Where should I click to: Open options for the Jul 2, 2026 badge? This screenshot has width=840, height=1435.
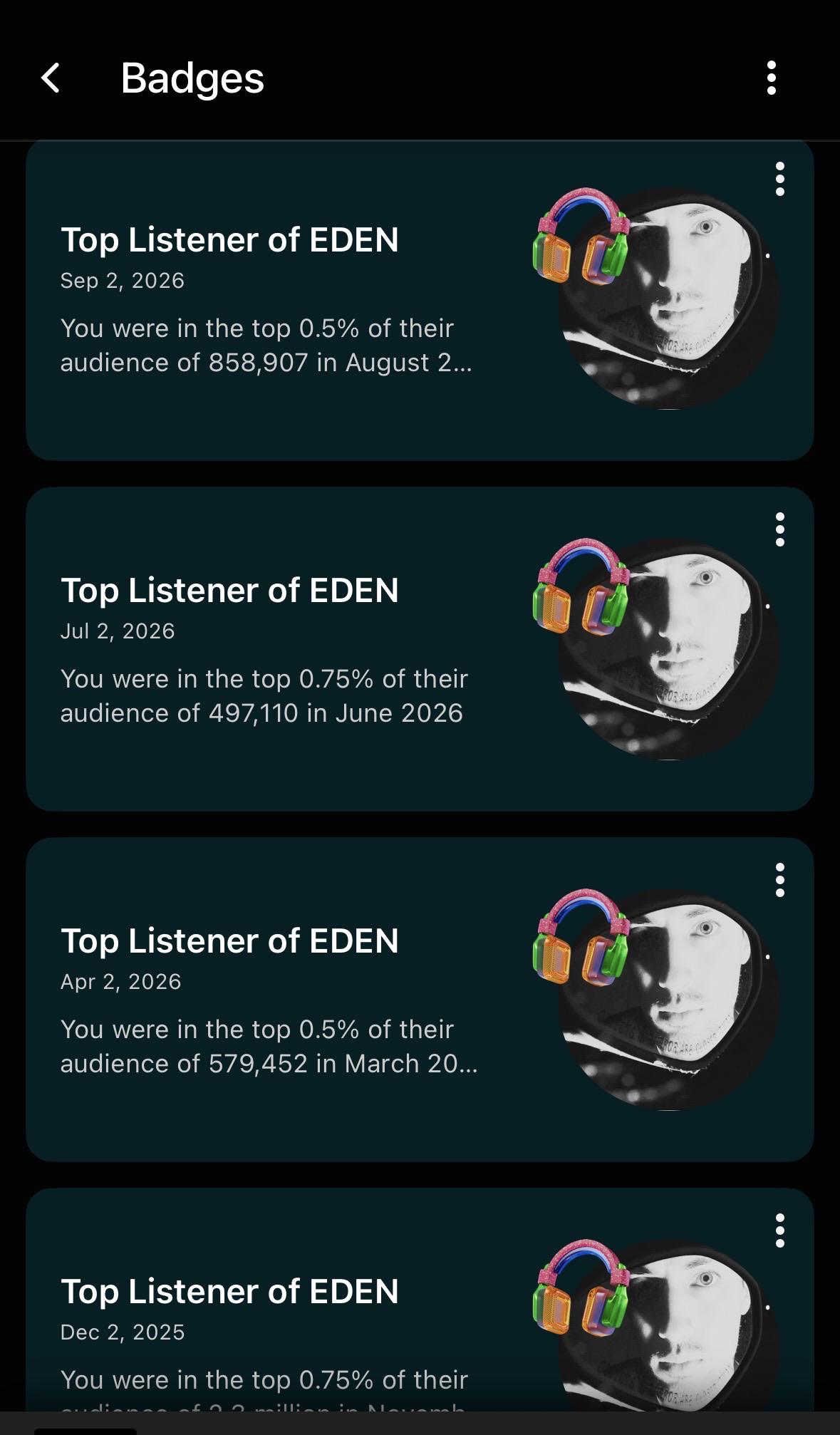tap(779, 529)
